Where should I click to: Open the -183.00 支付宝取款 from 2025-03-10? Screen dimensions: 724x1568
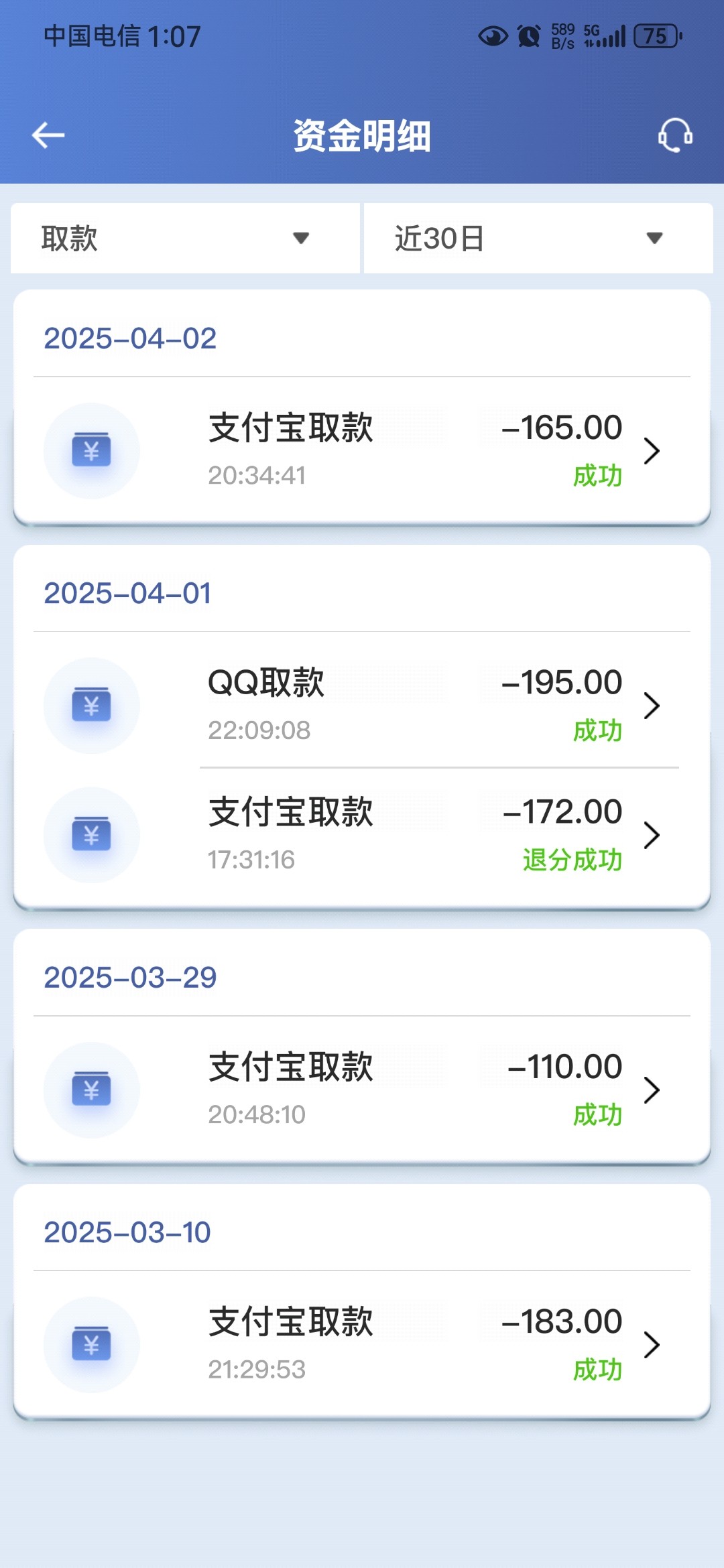click(362, 1345)
